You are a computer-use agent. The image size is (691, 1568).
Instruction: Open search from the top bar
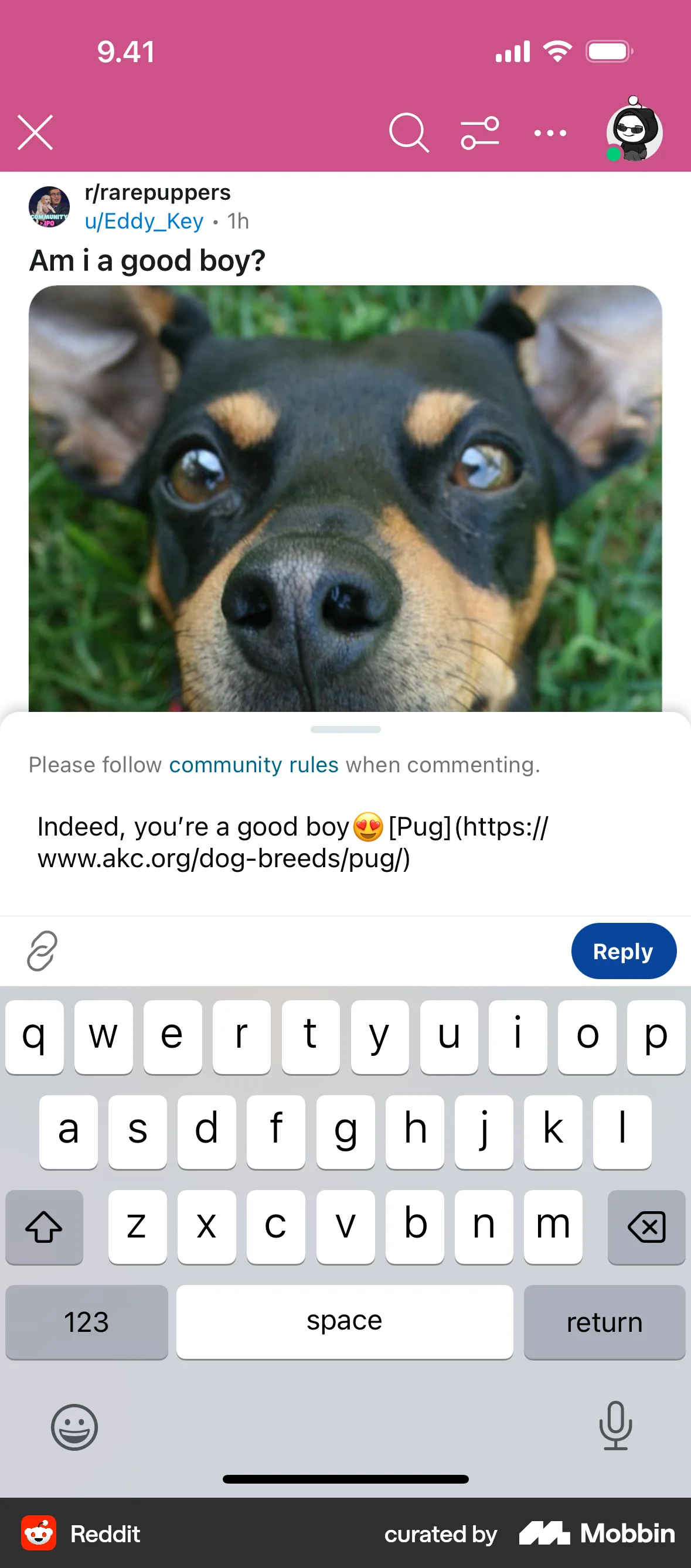click(408, 132)
